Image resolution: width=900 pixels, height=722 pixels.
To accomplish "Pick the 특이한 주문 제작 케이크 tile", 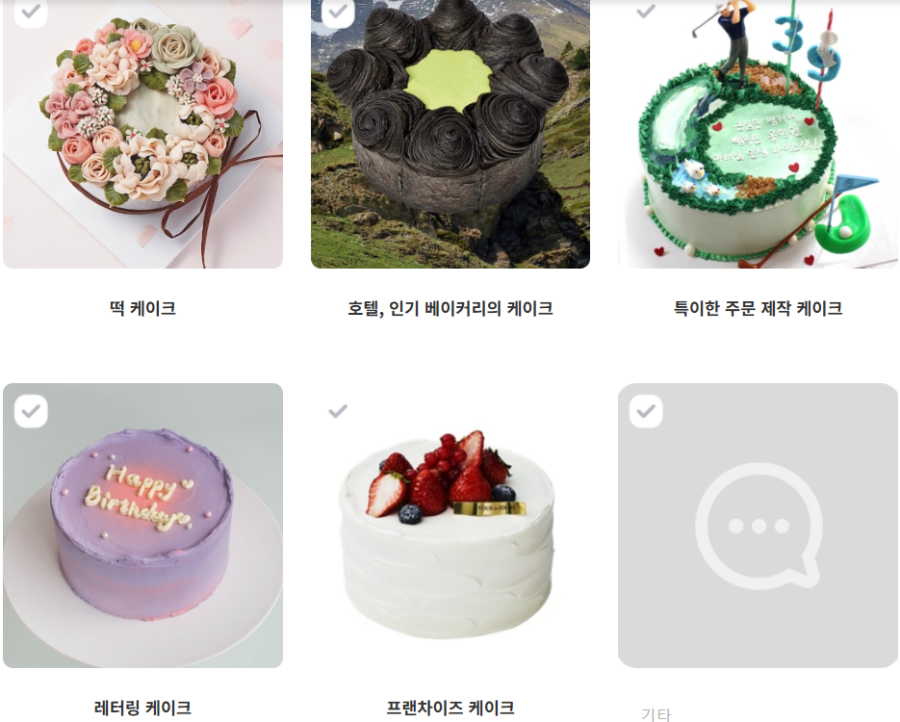I will pos(757,135).
